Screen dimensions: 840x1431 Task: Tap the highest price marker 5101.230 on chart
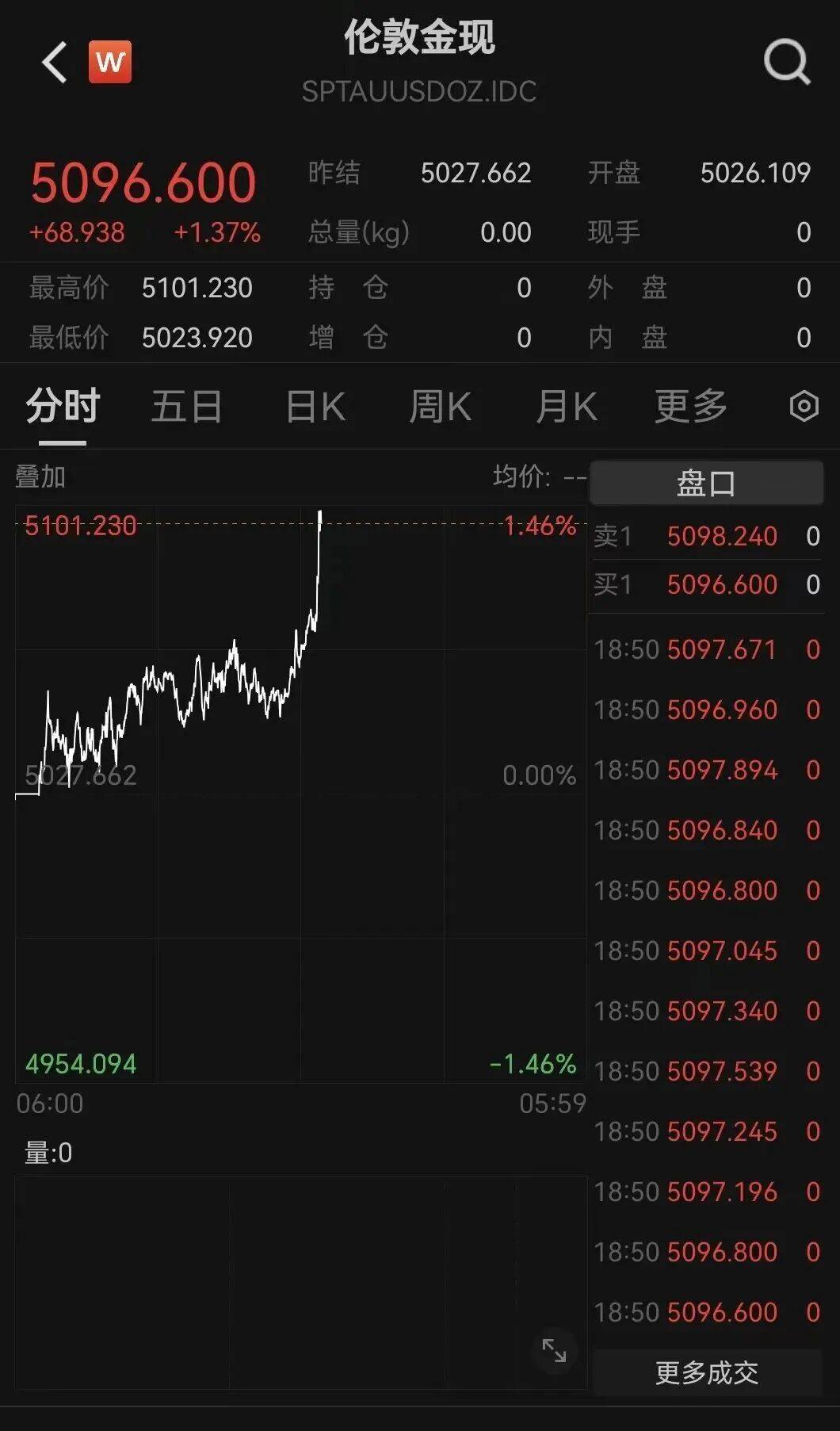coord(81,526)
